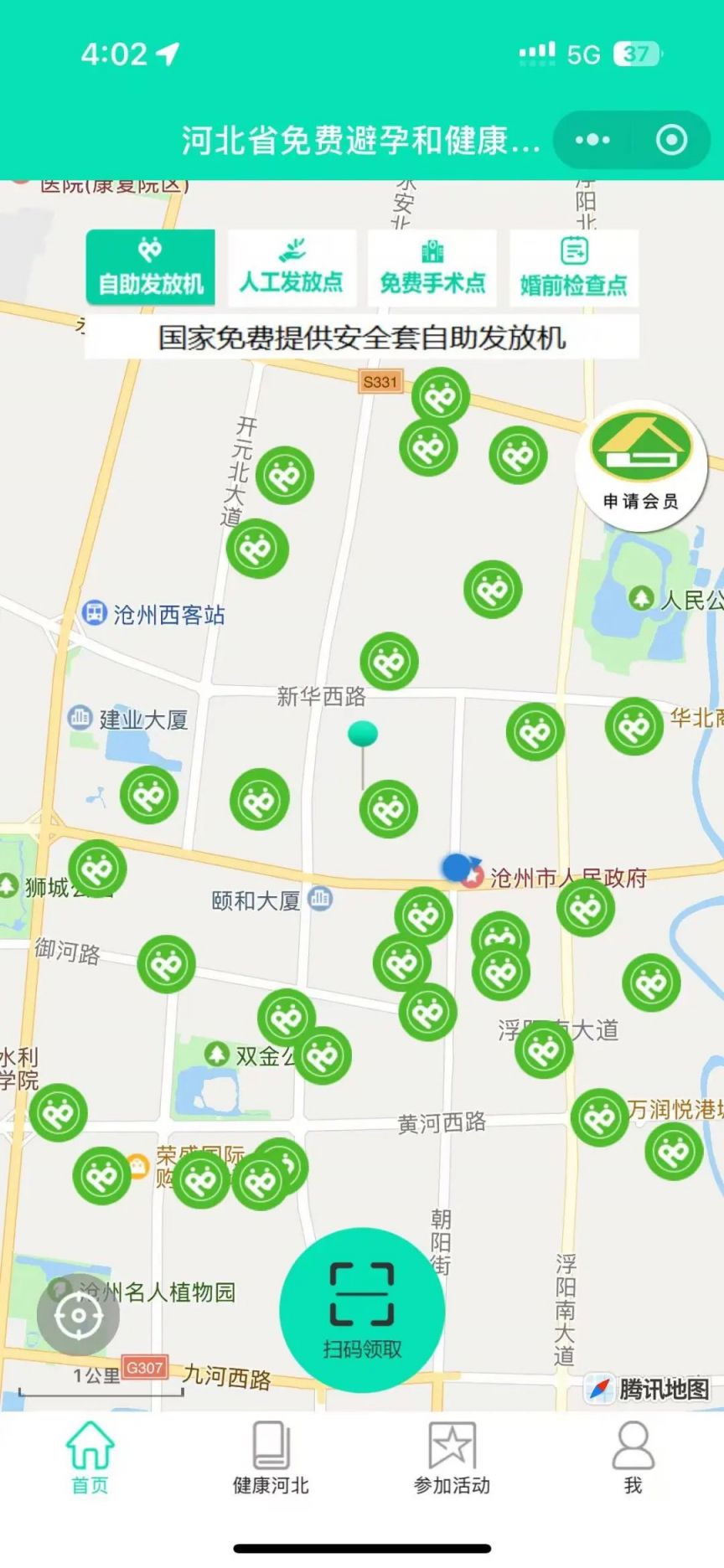
Task: Select dispenser marker beside S331 road sign
Action: [x=441, y=395]
